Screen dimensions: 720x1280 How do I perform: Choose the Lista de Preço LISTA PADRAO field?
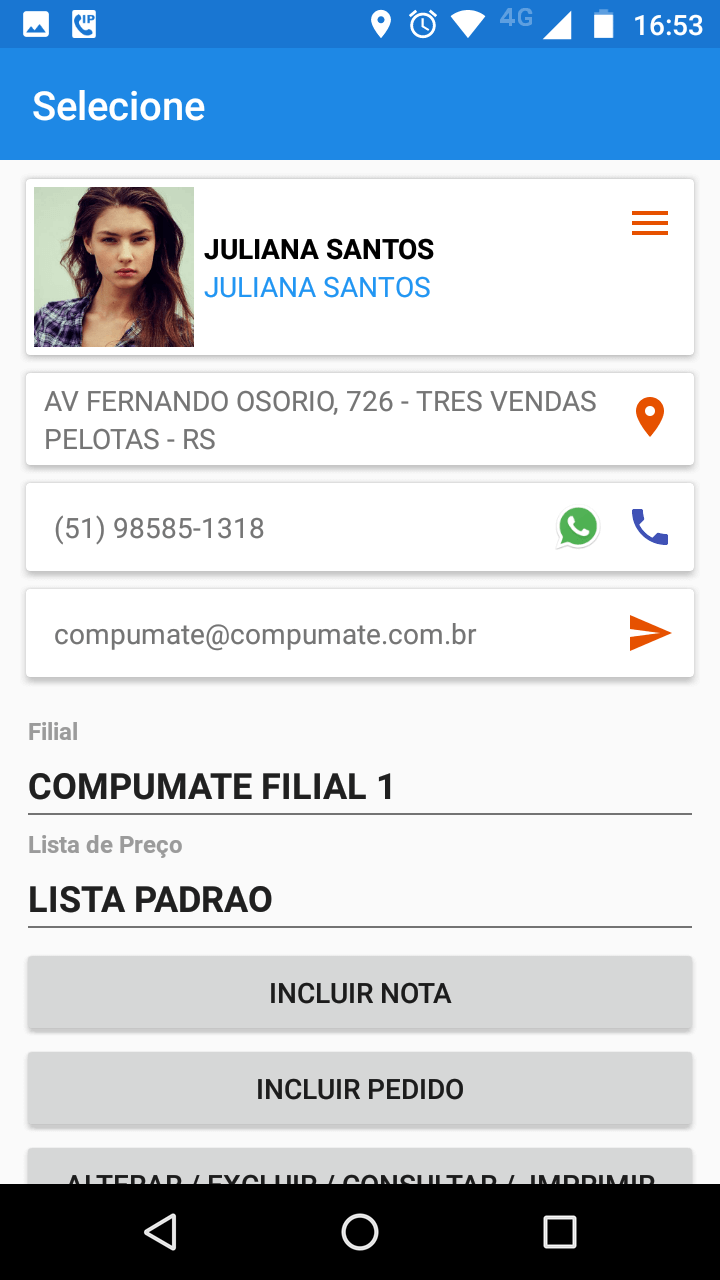tap(360, 900)
